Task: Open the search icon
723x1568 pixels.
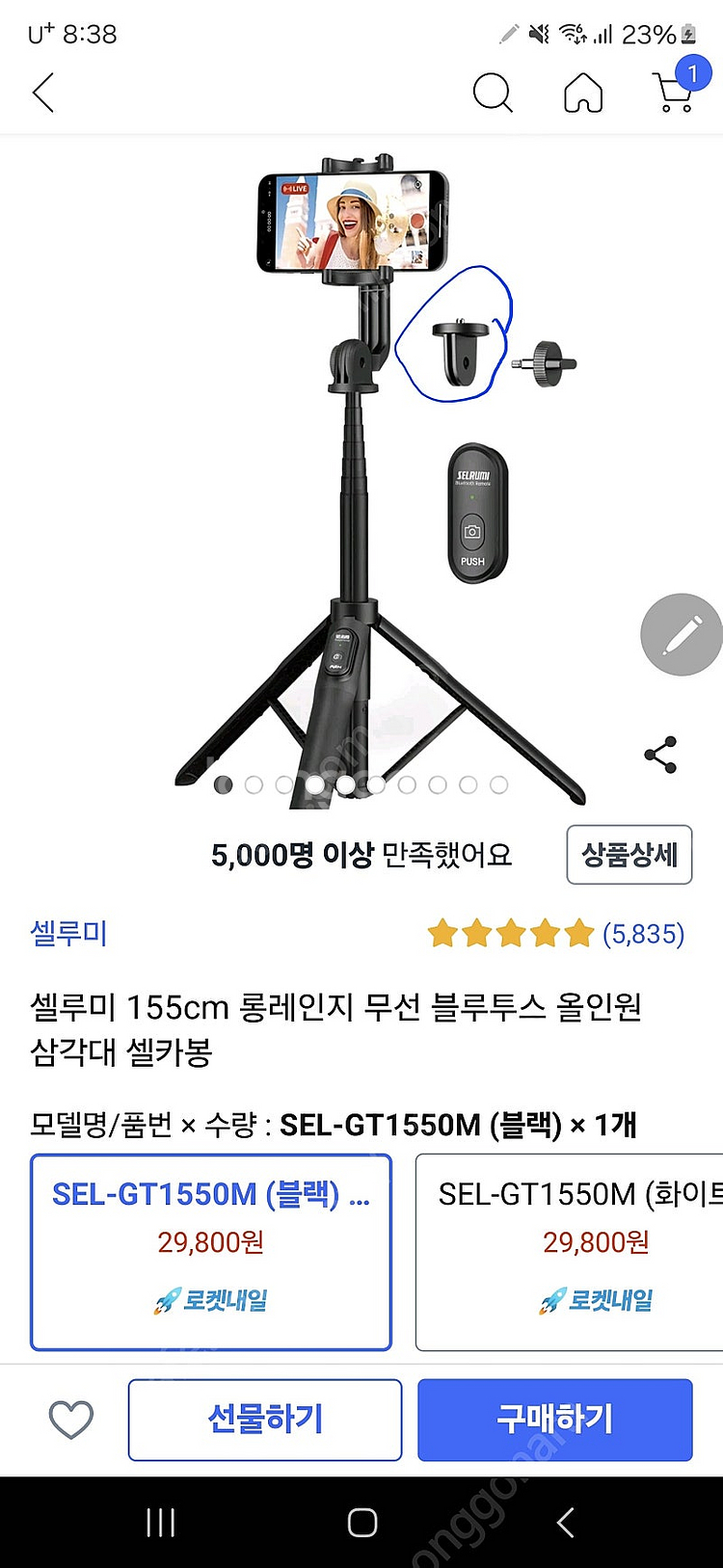Action: pyautogui.click(x=493, y=93)
